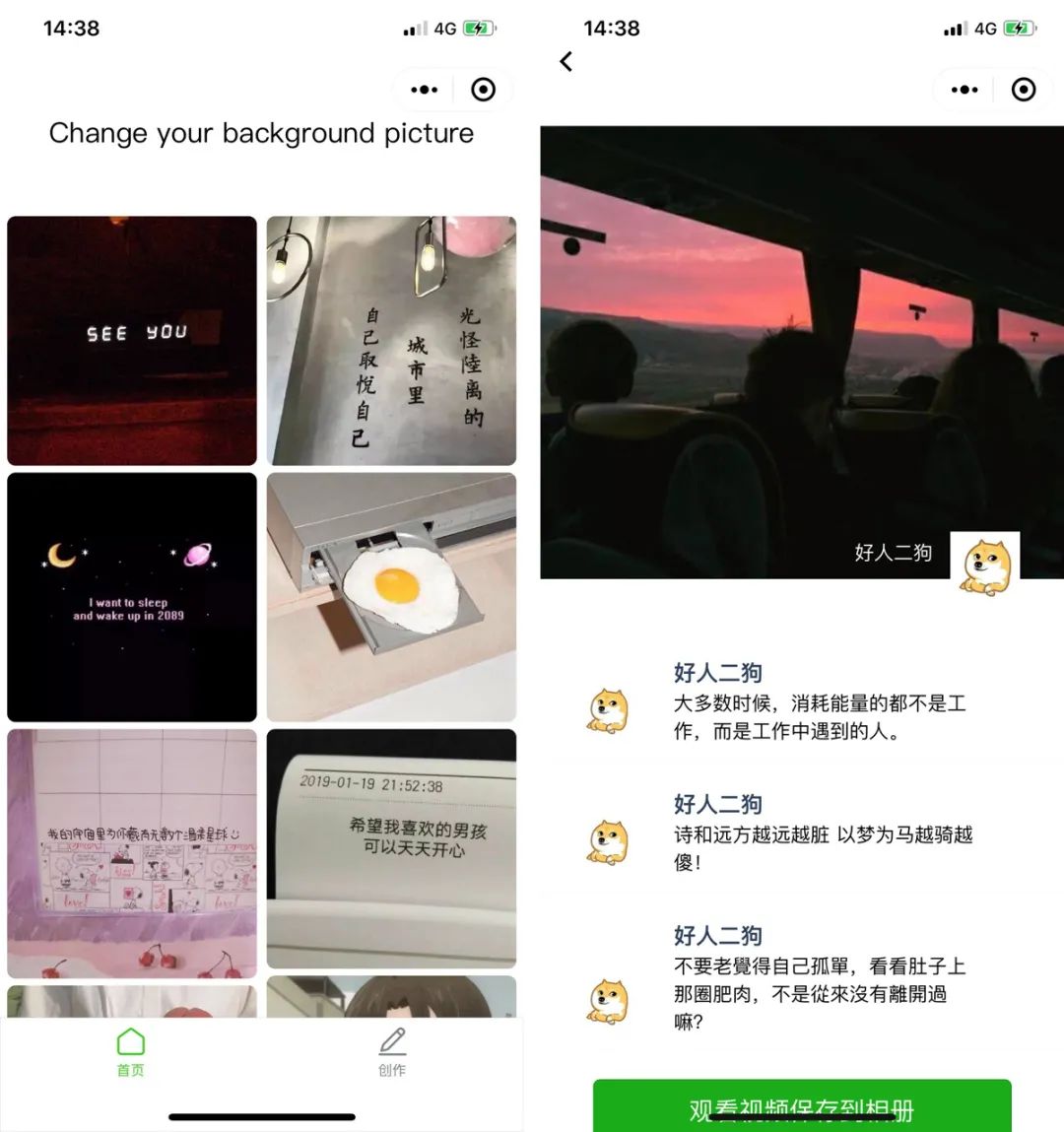Select the Snoopy comic background picture
Viewport: 1064px width, 1132px height.
pyautogui.click(x=132, y=853)
